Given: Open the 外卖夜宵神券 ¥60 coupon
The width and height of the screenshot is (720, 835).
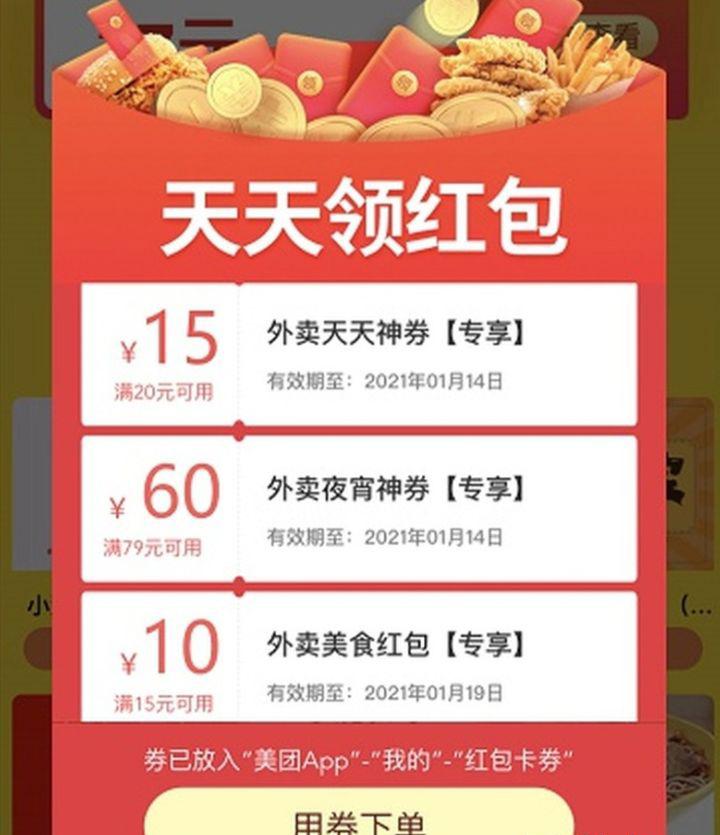Looking at the screenshot, I should tap(358, 510).
